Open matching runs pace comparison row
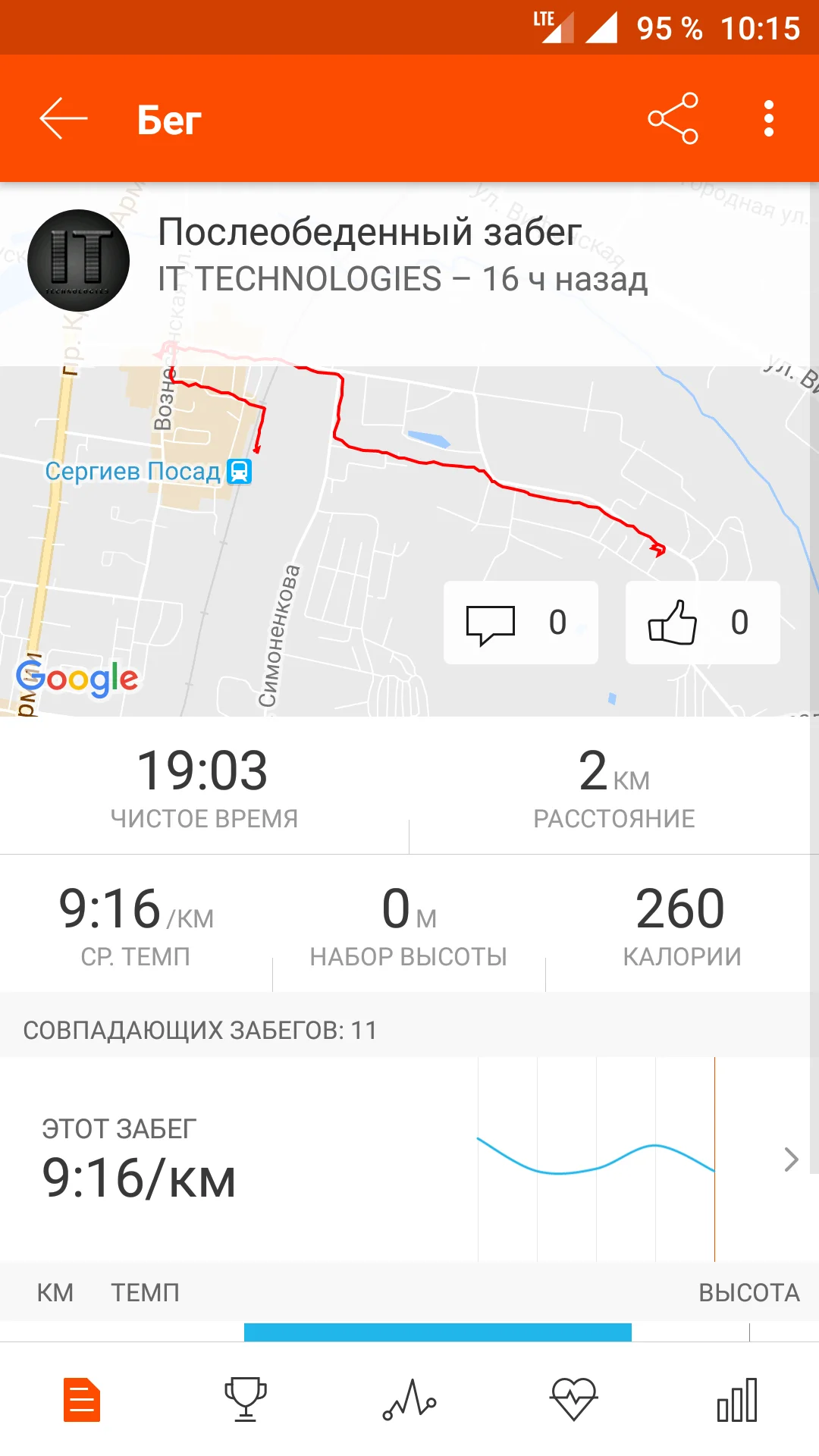Image resolution: width=819 pixels, height=1456 pixels. pyautogui.click(x=409, y=1159)
